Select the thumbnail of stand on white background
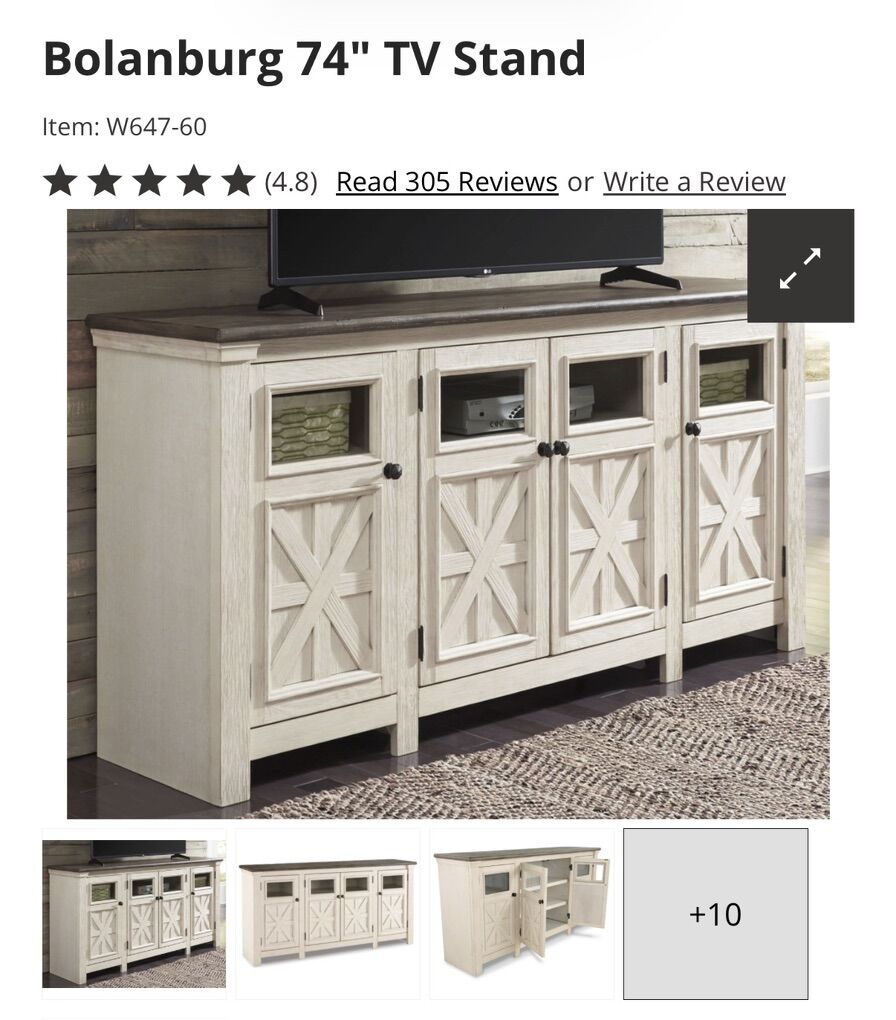 click(327, 913)
